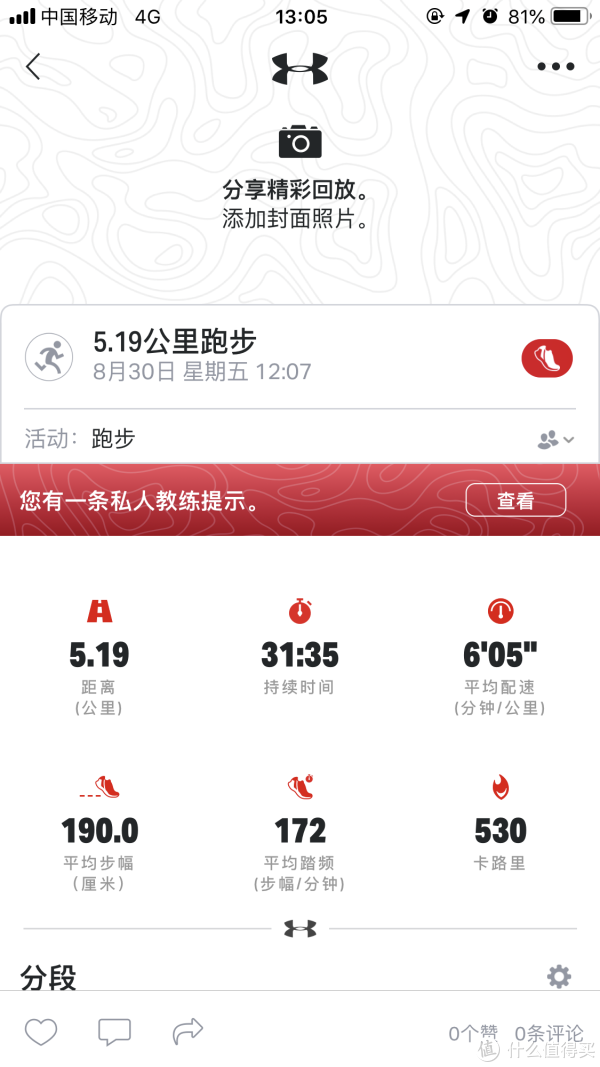Add a cover photo via camera icon
This screenshot has height=1067, width=600.
click(x=300, y=141)
